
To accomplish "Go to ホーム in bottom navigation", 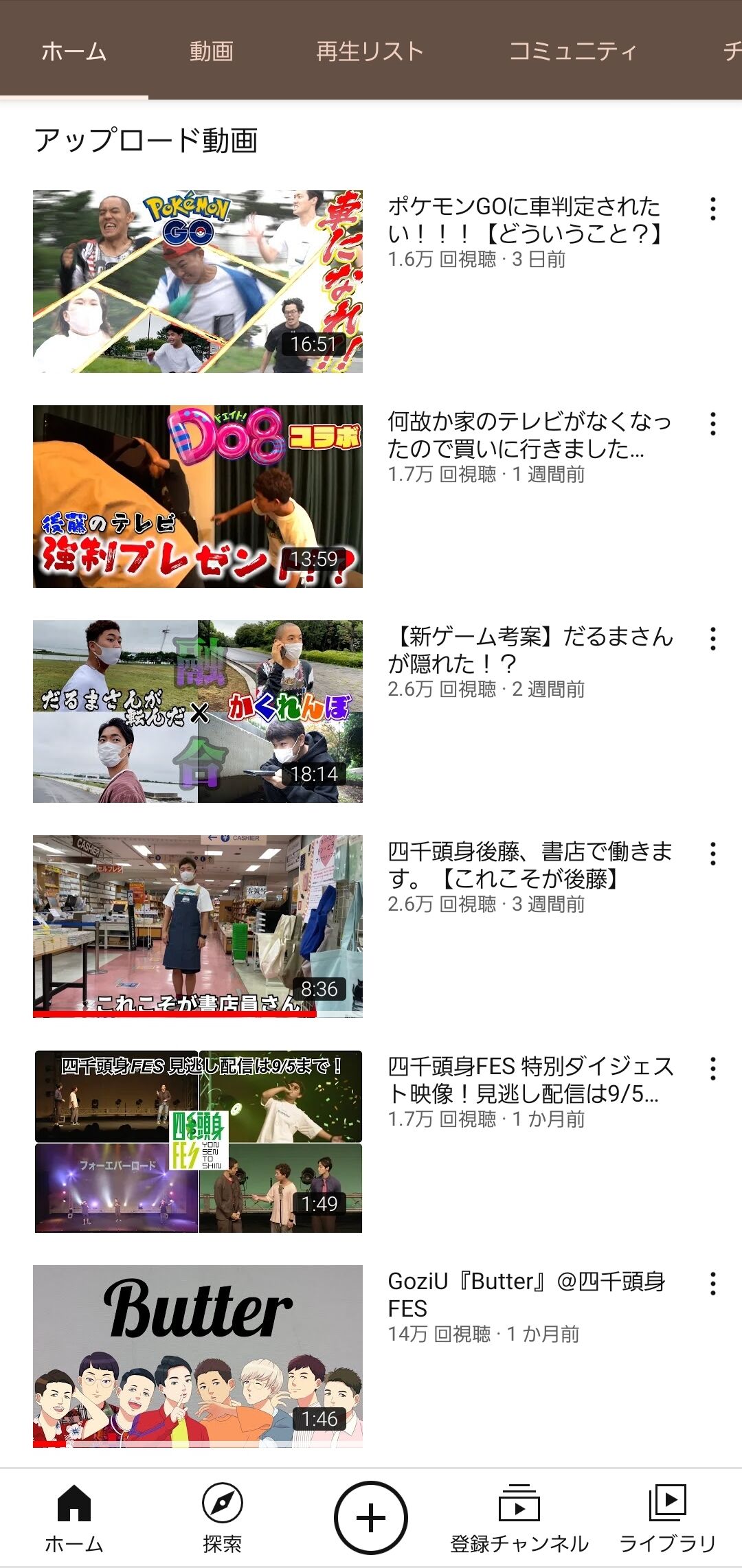I will pyautogui.click(x=74, y=1519).
